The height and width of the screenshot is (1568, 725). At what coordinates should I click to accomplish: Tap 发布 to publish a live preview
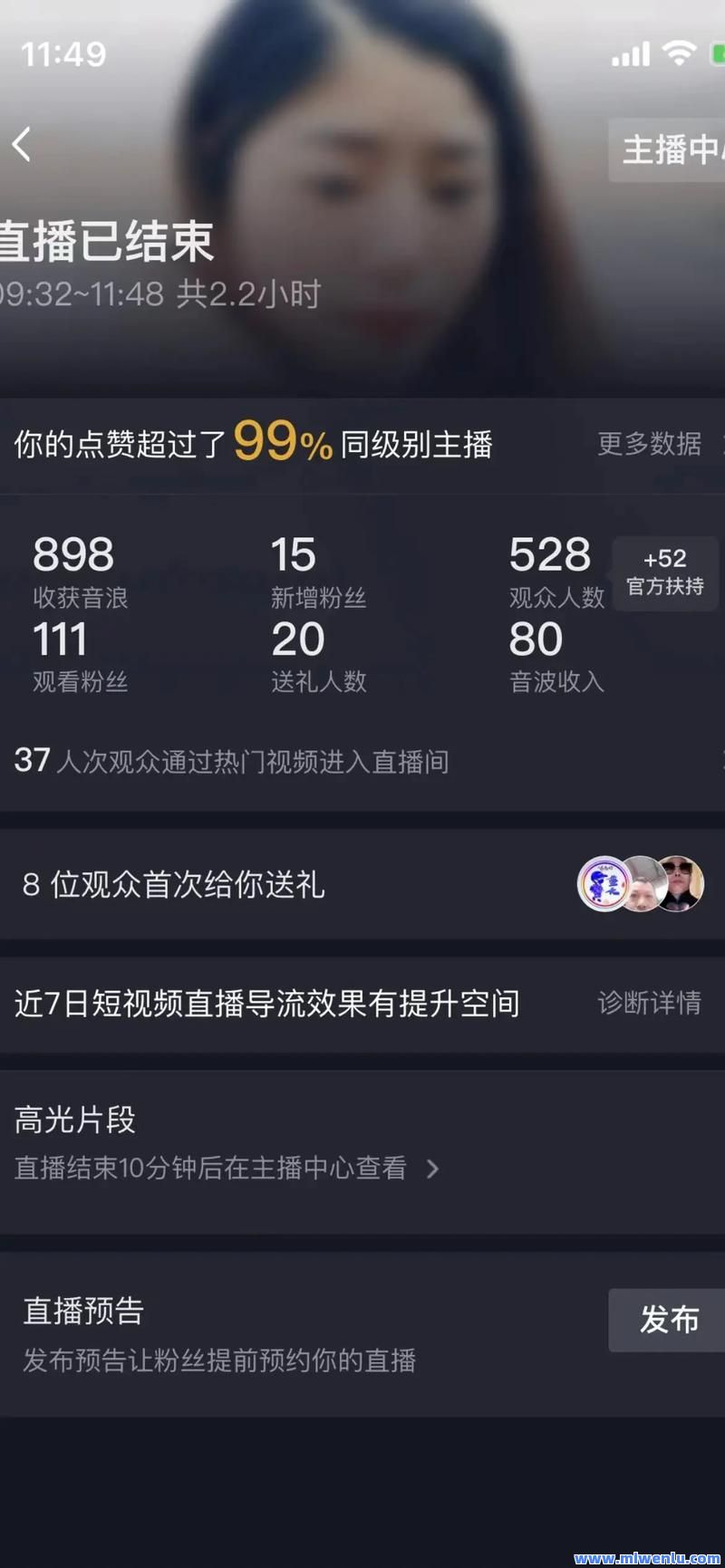point(668,1320)
